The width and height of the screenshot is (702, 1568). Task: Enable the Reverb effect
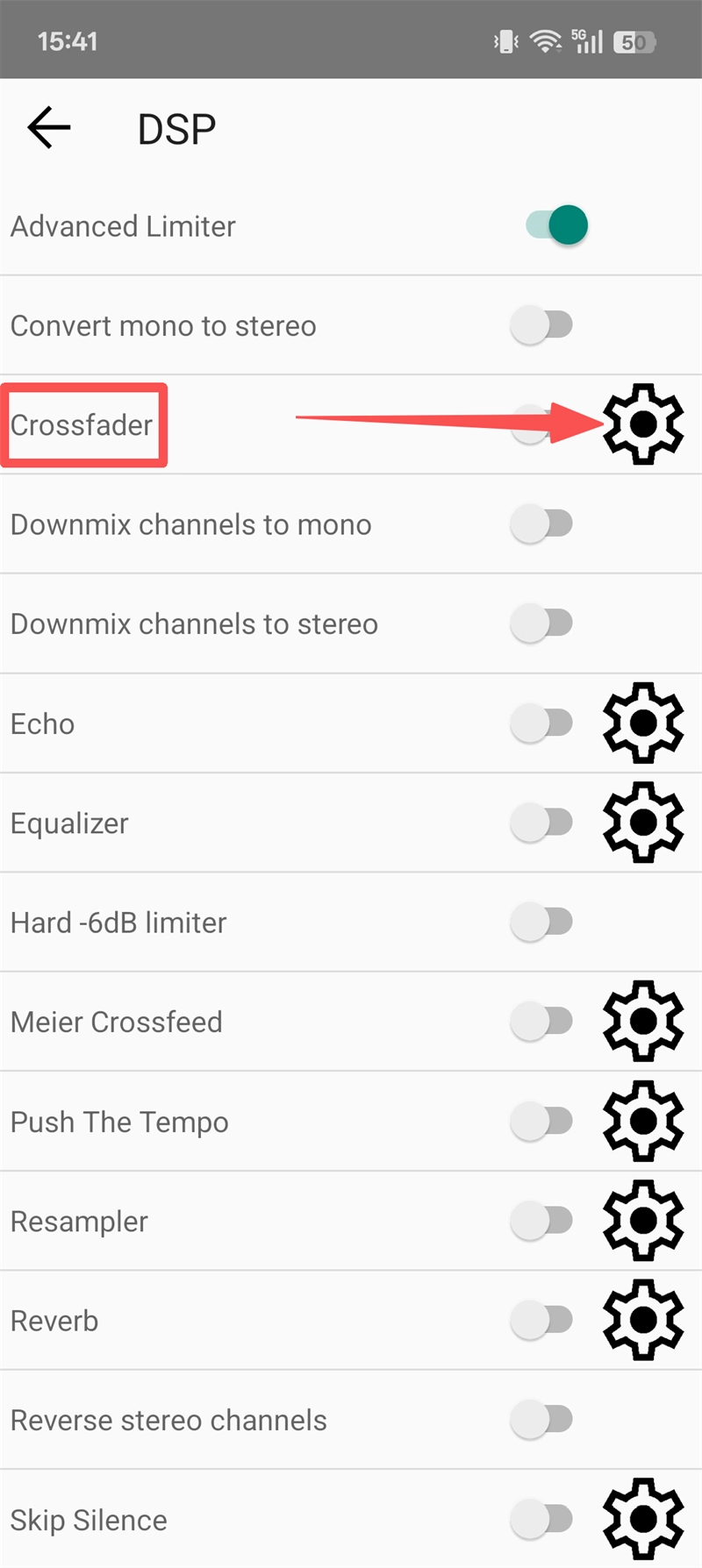click(541, 1321)
